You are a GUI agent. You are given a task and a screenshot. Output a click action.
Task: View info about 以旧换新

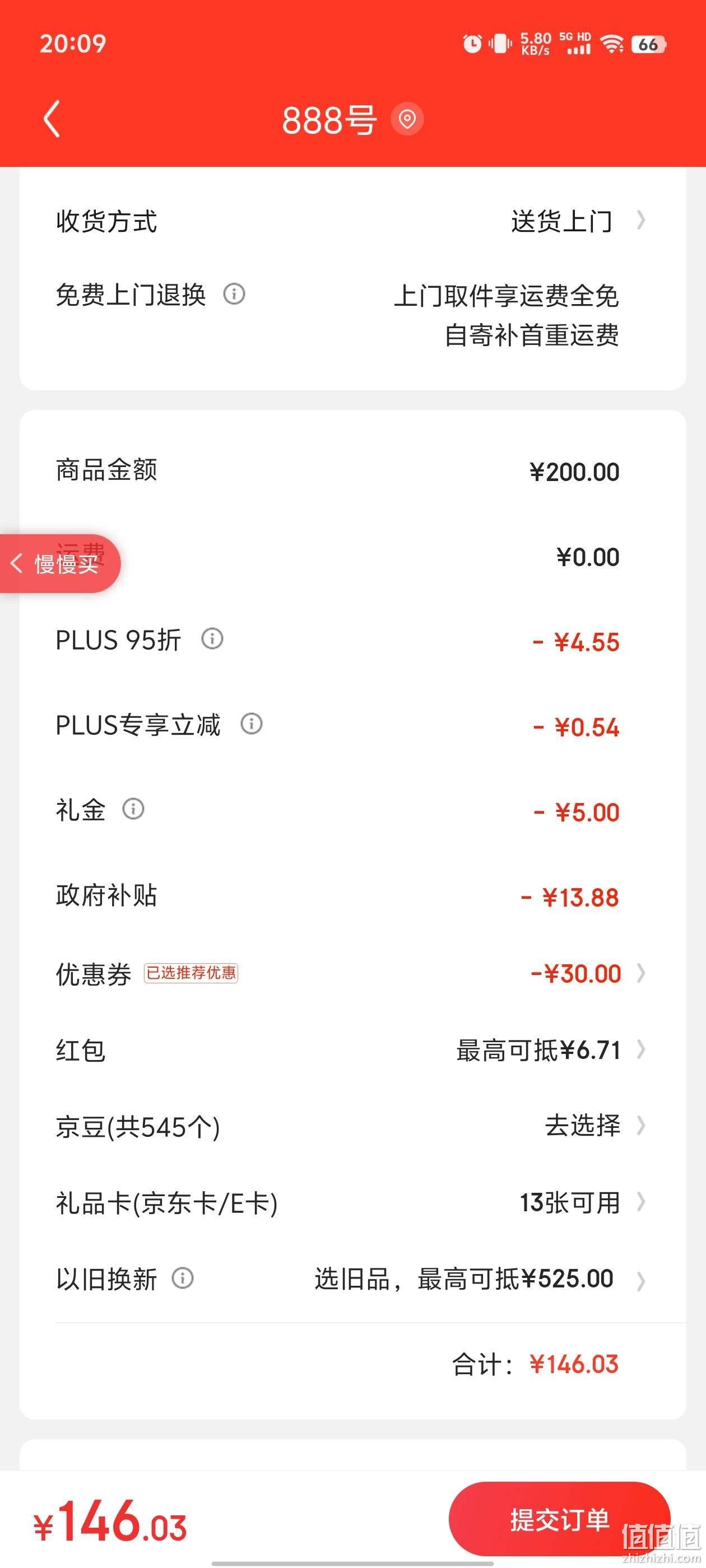pyautogui.click(x=183, y=1278)
